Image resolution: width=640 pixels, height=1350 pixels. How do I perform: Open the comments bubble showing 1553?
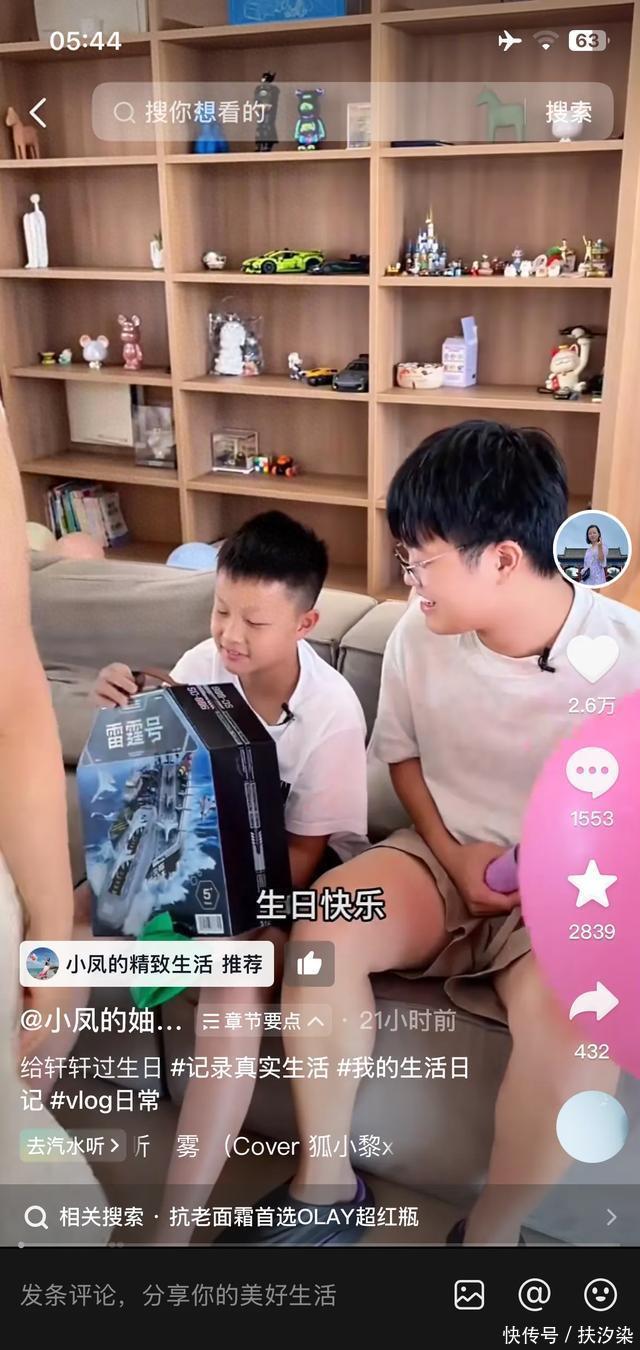pyautogui.click(x=592, y=773)
